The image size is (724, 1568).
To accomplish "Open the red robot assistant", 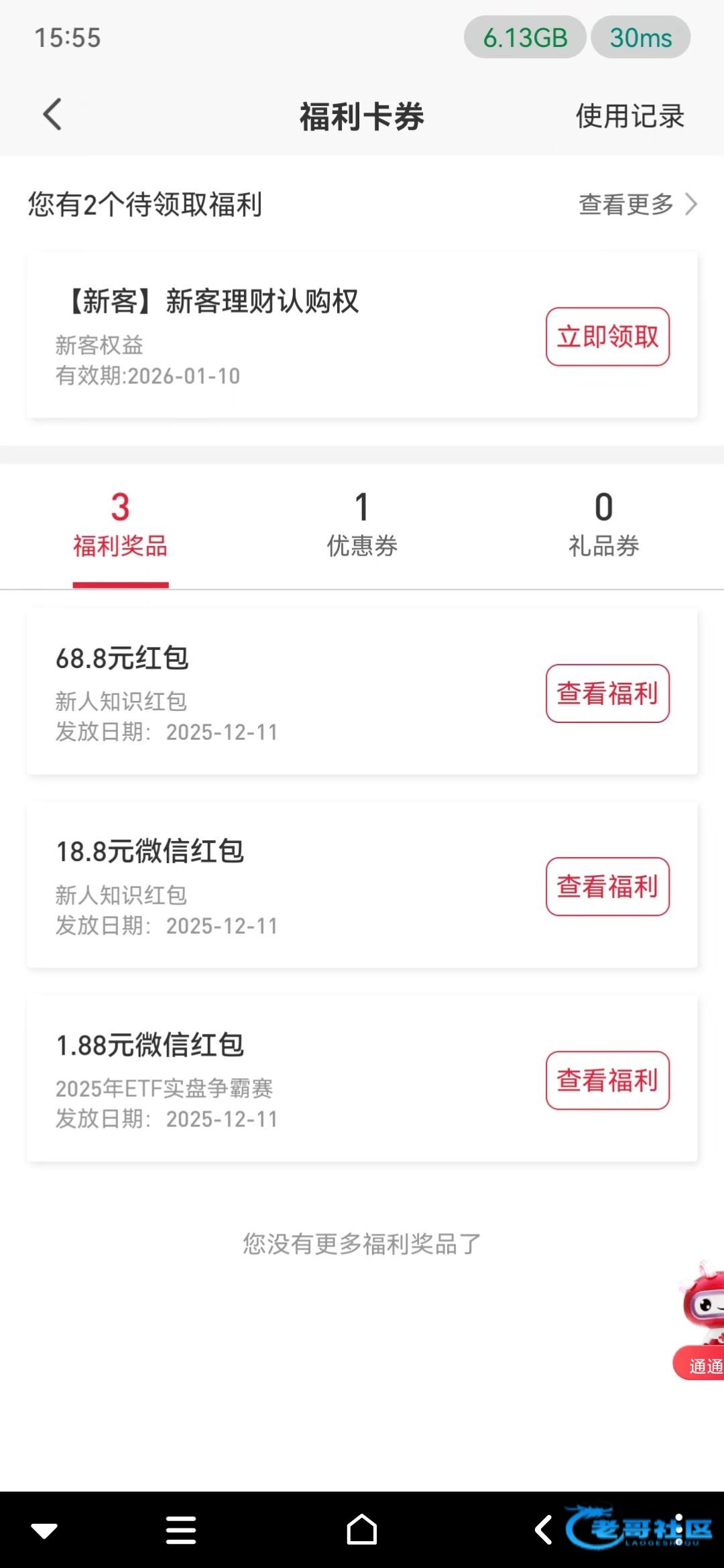I will click(703, 1307).
